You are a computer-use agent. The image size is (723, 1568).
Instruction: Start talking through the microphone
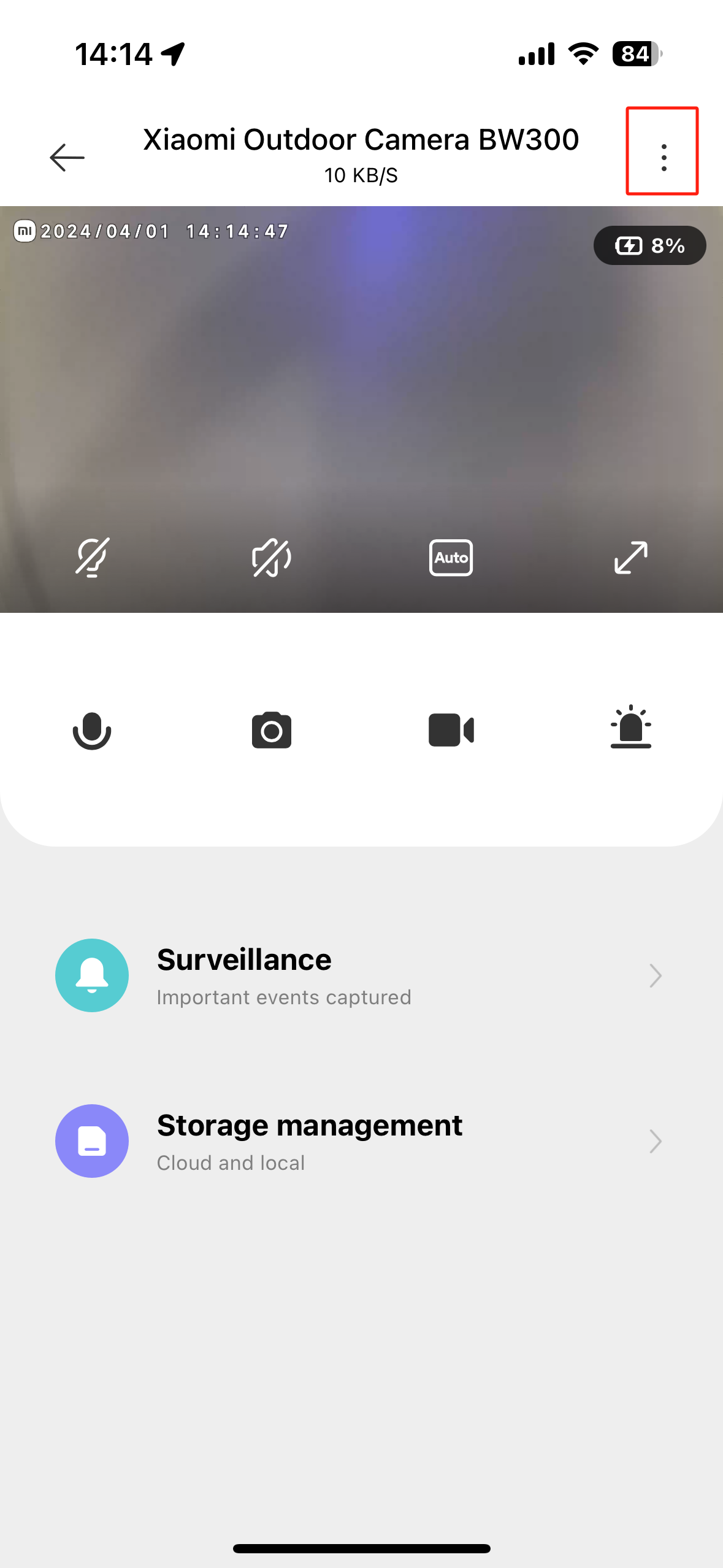tap(92, 730)
